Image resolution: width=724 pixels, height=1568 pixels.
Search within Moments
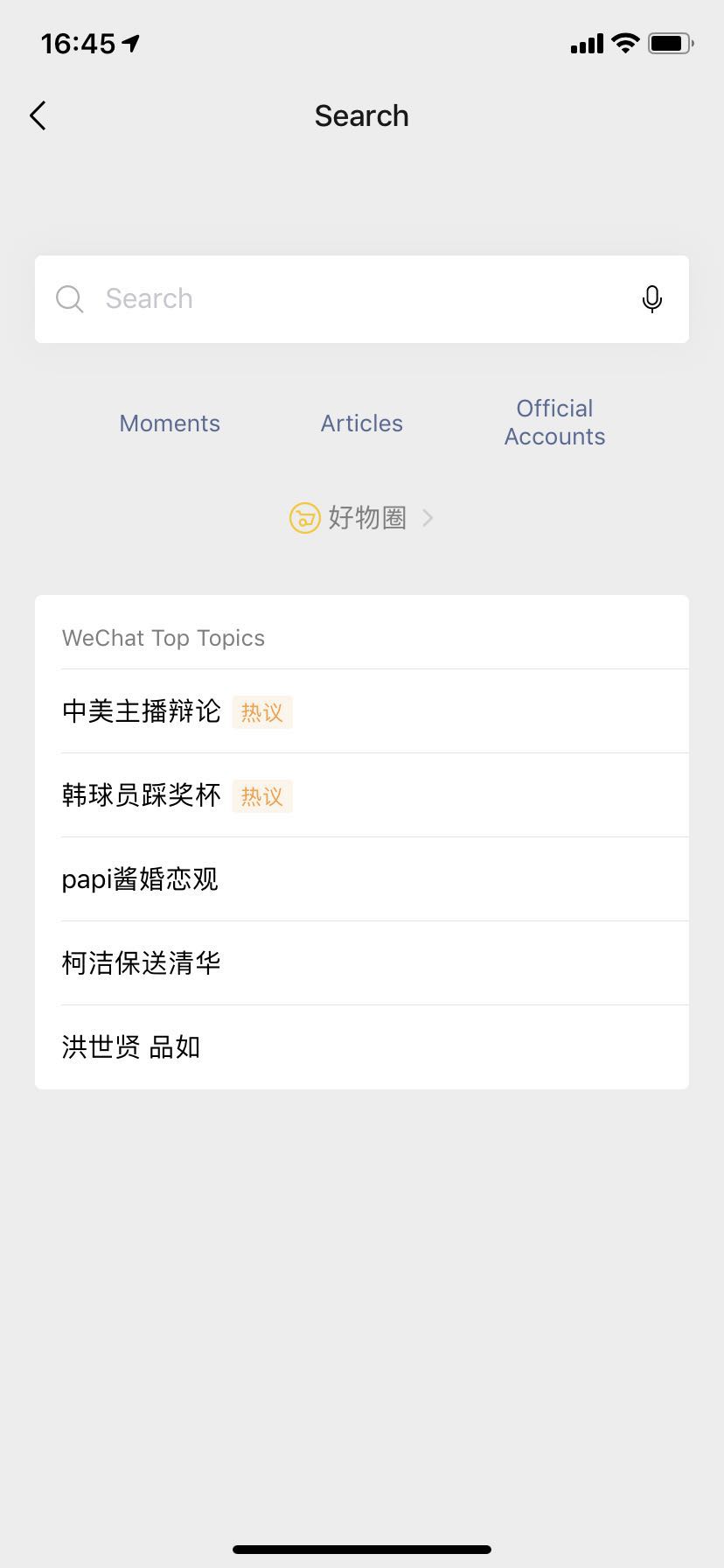point(170,423)
